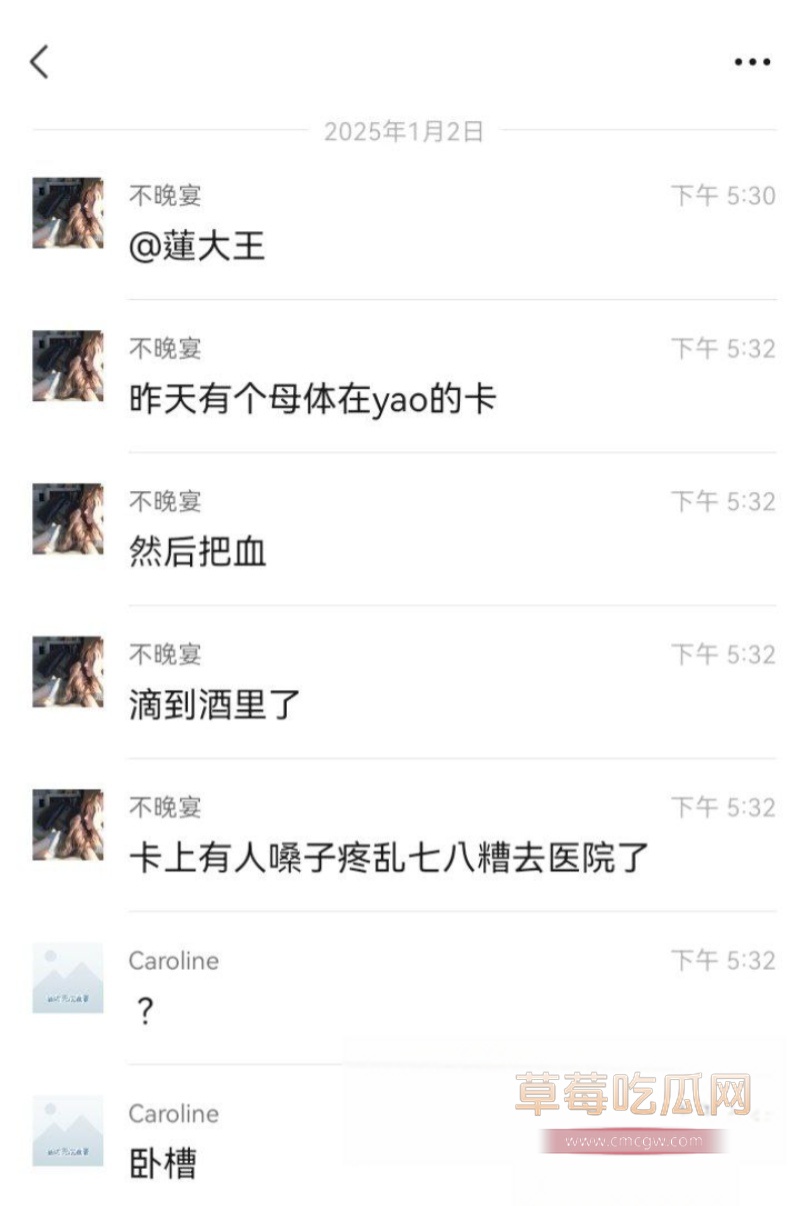This screenshot has height=1206, width=800.
Task: Open the message 昨天有个母体在yao的卡
Action: click(313, 400)
